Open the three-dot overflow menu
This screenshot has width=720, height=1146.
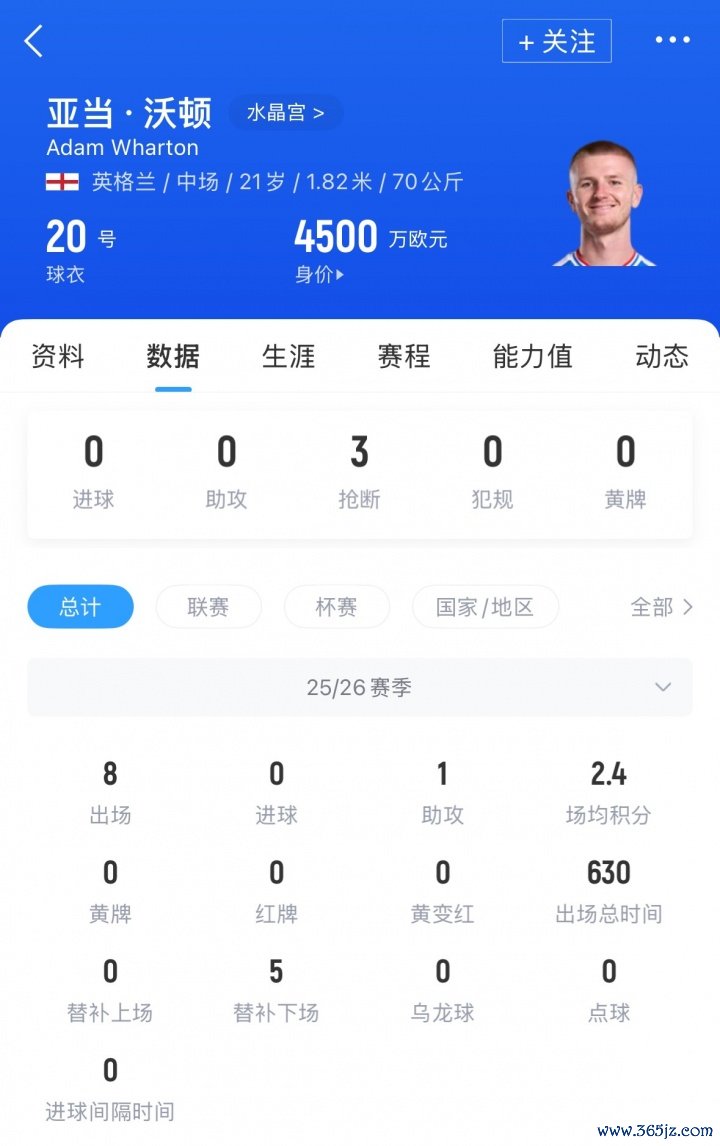click(x=672, y=40)
